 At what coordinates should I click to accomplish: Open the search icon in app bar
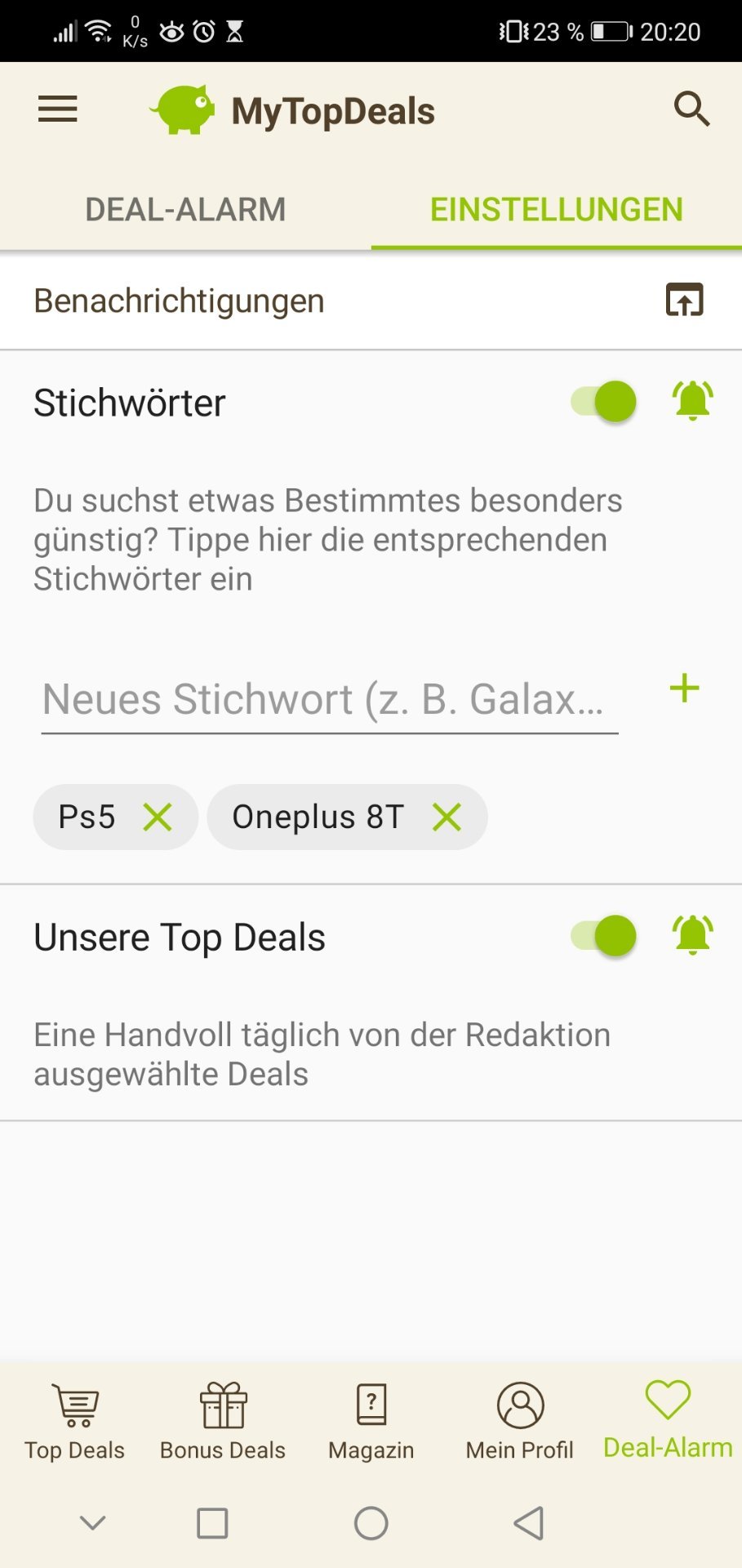tap(691, 109)
